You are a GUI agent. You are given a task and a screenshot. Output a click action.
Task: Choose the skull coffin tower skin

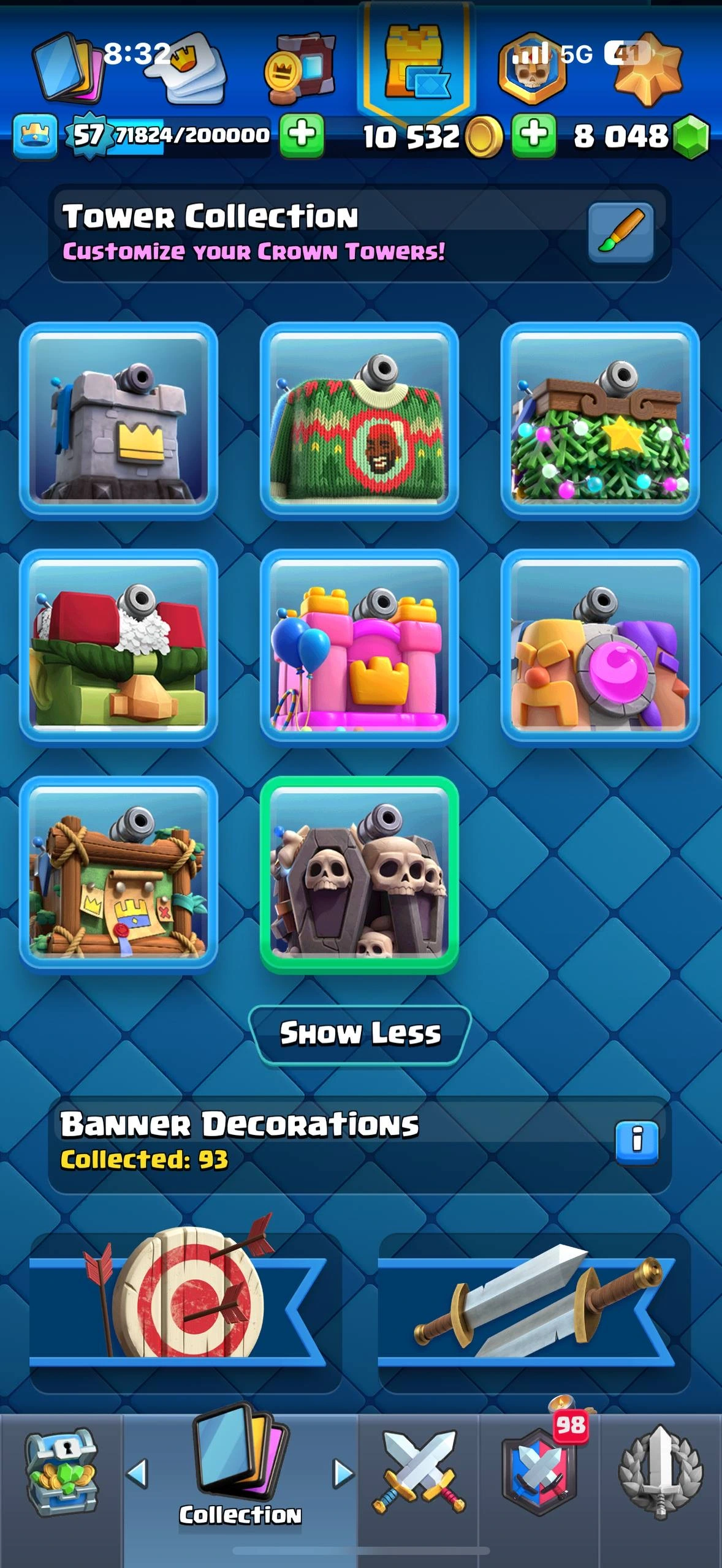pos(359,874)
